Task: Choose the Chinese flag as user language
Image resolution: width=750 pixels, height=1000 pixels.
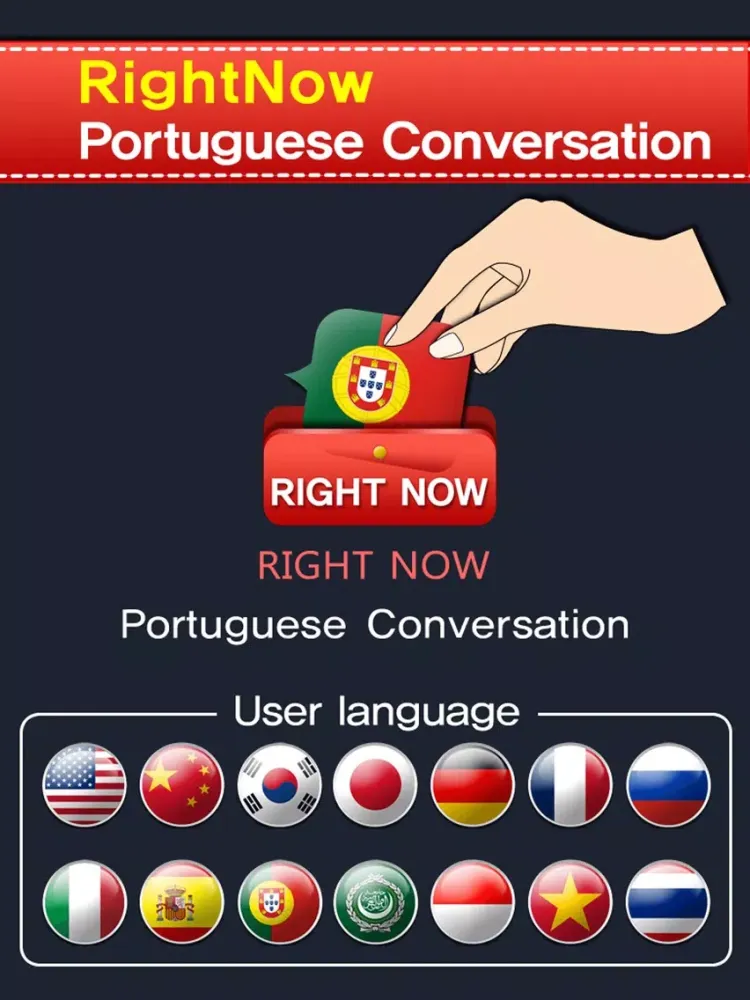Action: pyautogui.click(x=181, y=783)
